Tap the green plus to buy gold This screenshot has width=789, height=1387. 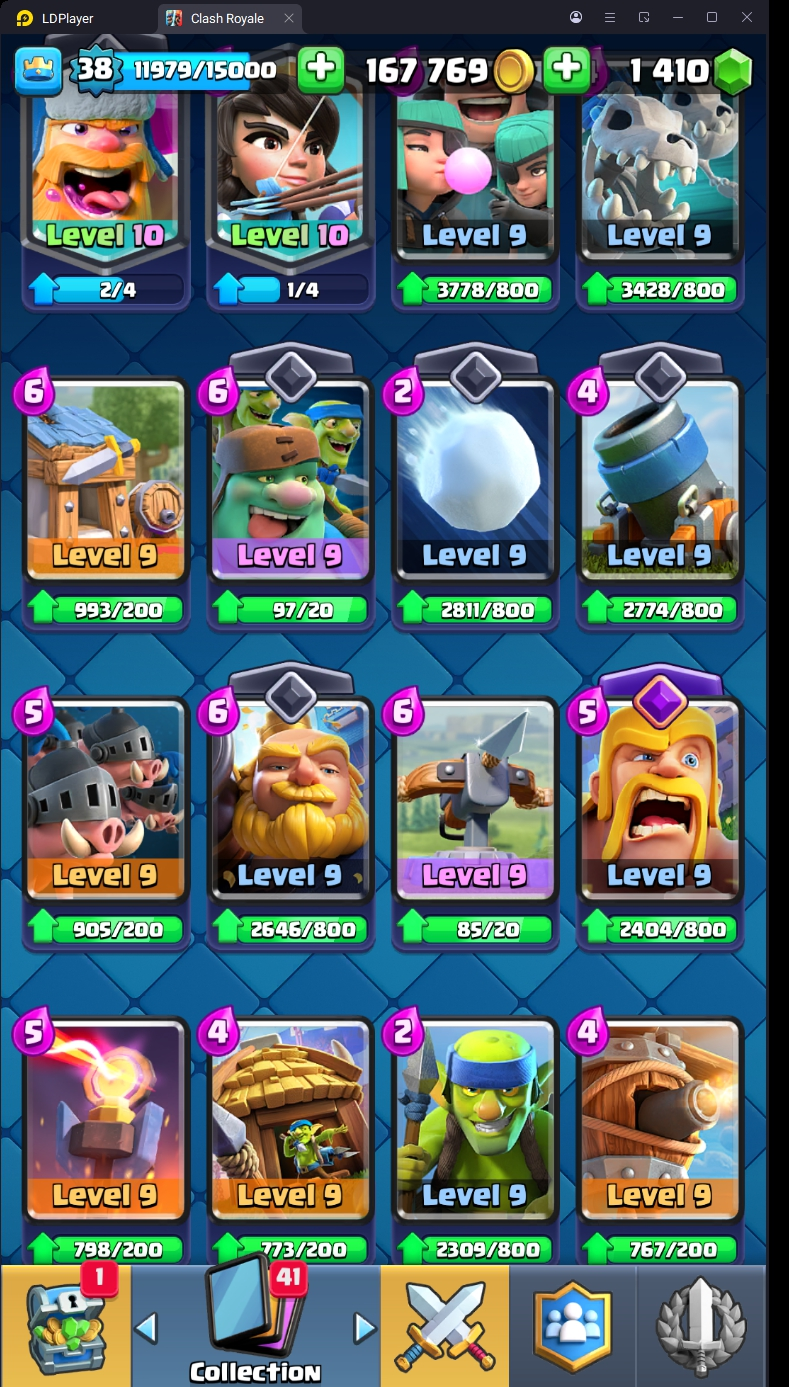click(567, 69)
